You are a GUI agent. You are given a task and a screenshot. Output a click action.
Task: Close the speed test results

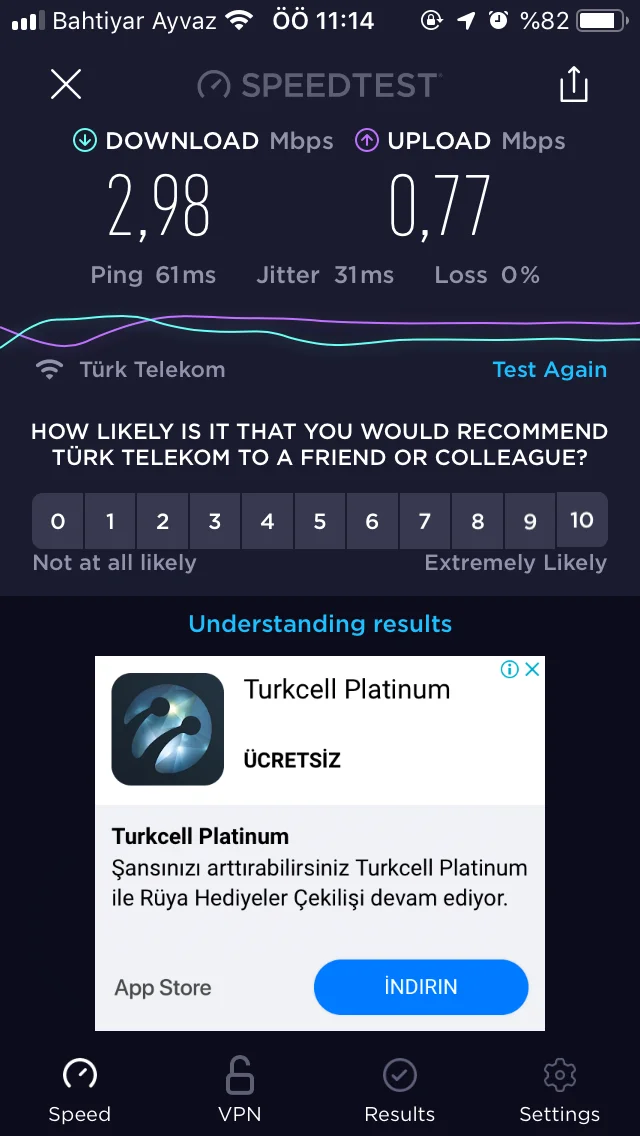[66, 85]
